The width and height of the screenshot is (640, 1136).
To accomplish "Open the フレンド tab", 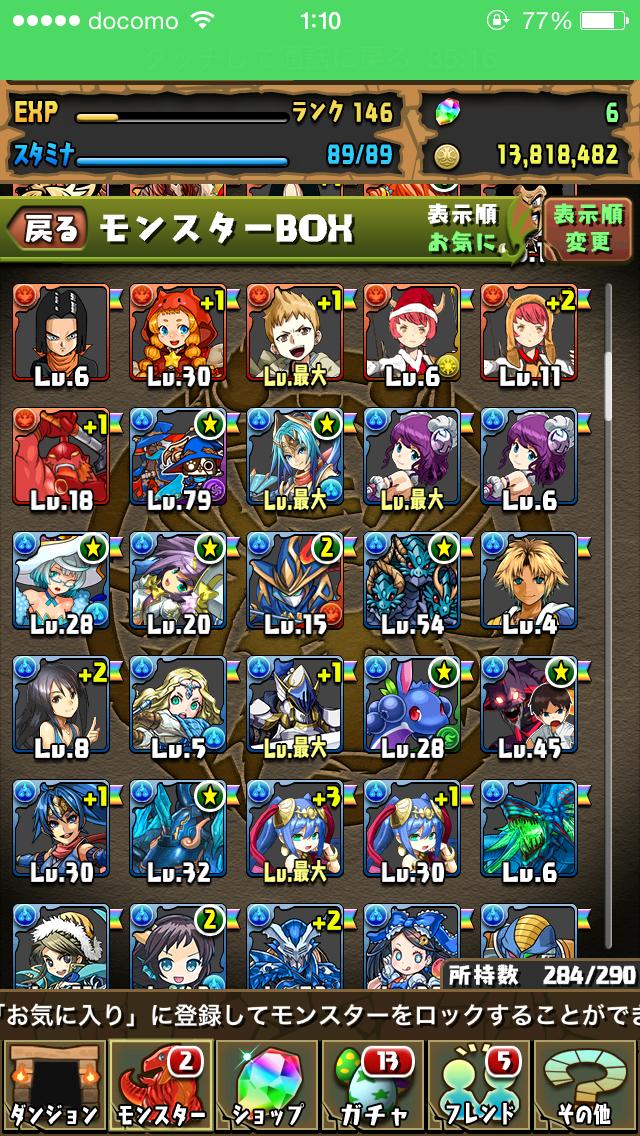I will click(478, 1087).
